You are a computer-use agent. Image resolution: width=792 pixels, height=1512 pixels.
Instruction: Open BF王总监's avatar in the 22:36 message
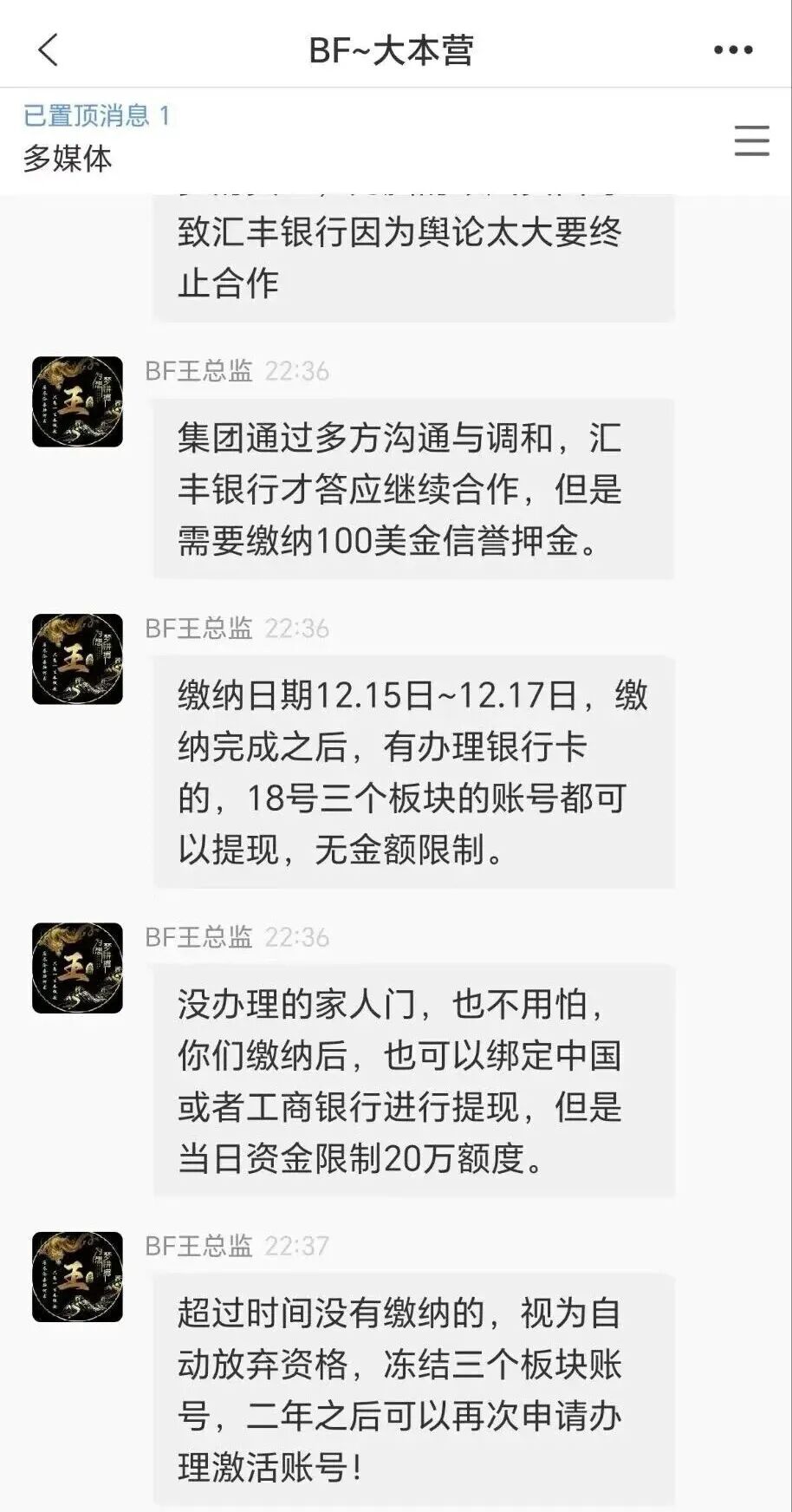click(77, 401)
